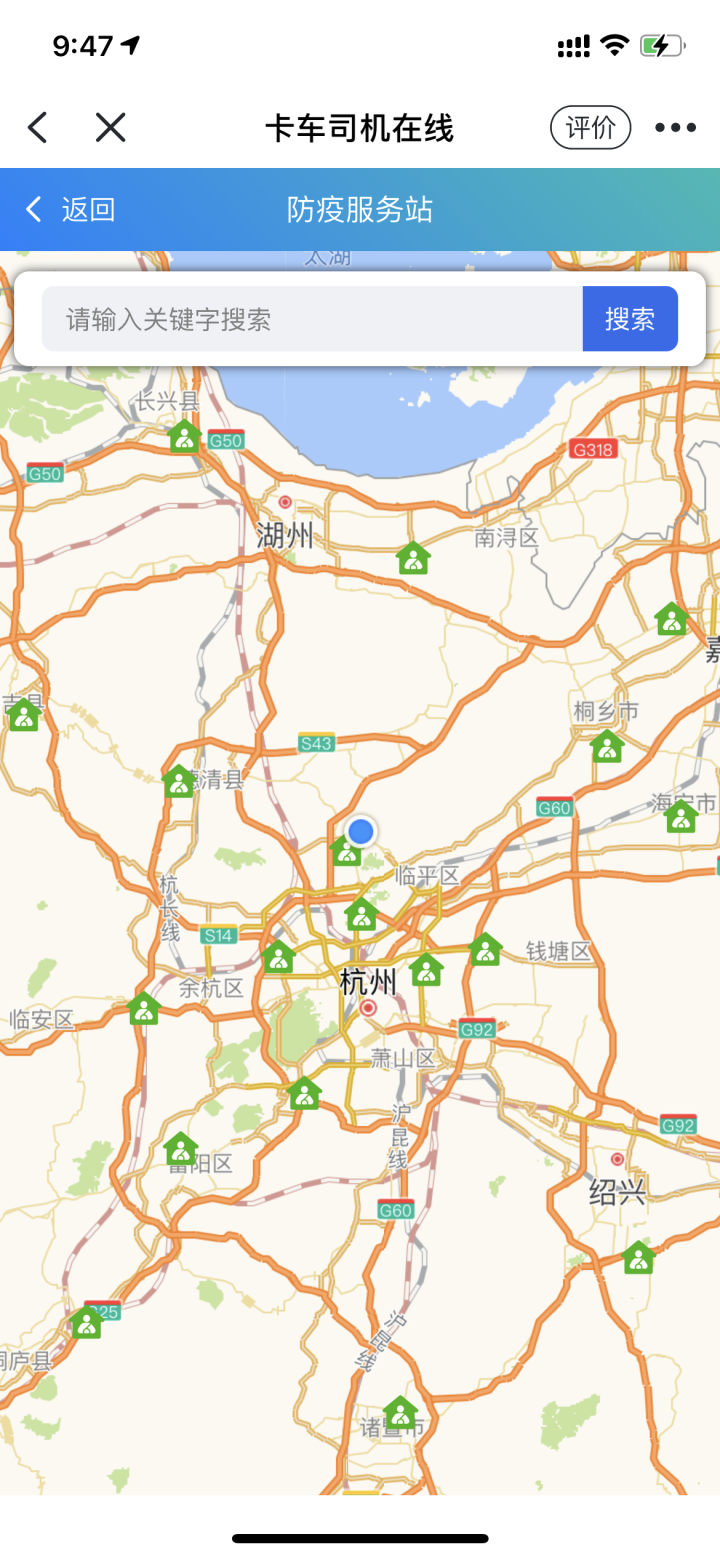The height and width of the screenshot is (1558, 720).
Task: Open the more options menu
Action: point(675,127)
